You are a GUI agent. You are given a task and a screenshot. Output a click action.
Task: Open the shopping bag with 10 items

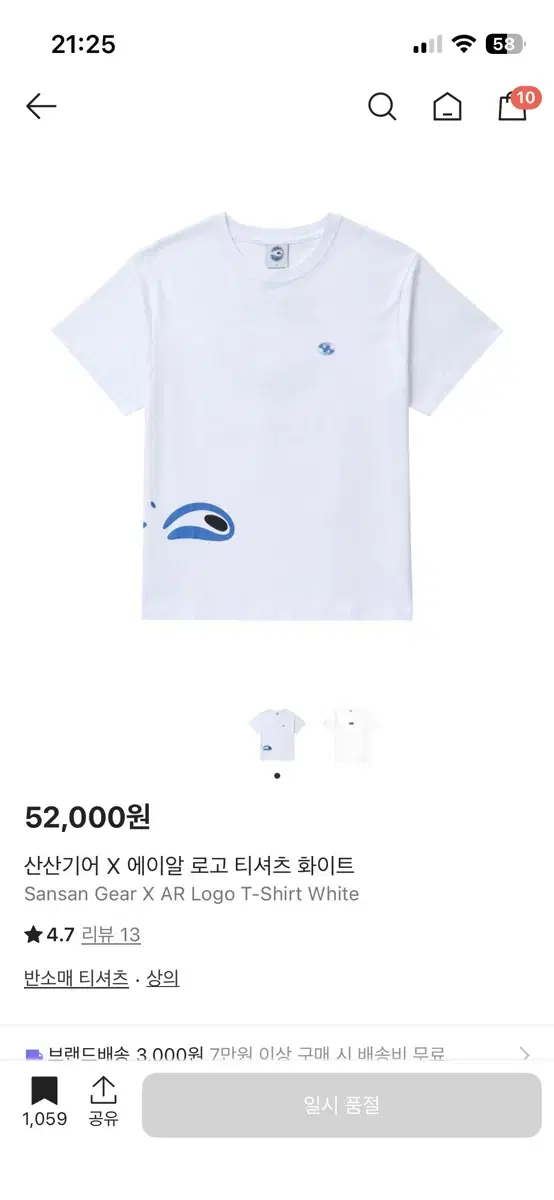pos(514,104)
